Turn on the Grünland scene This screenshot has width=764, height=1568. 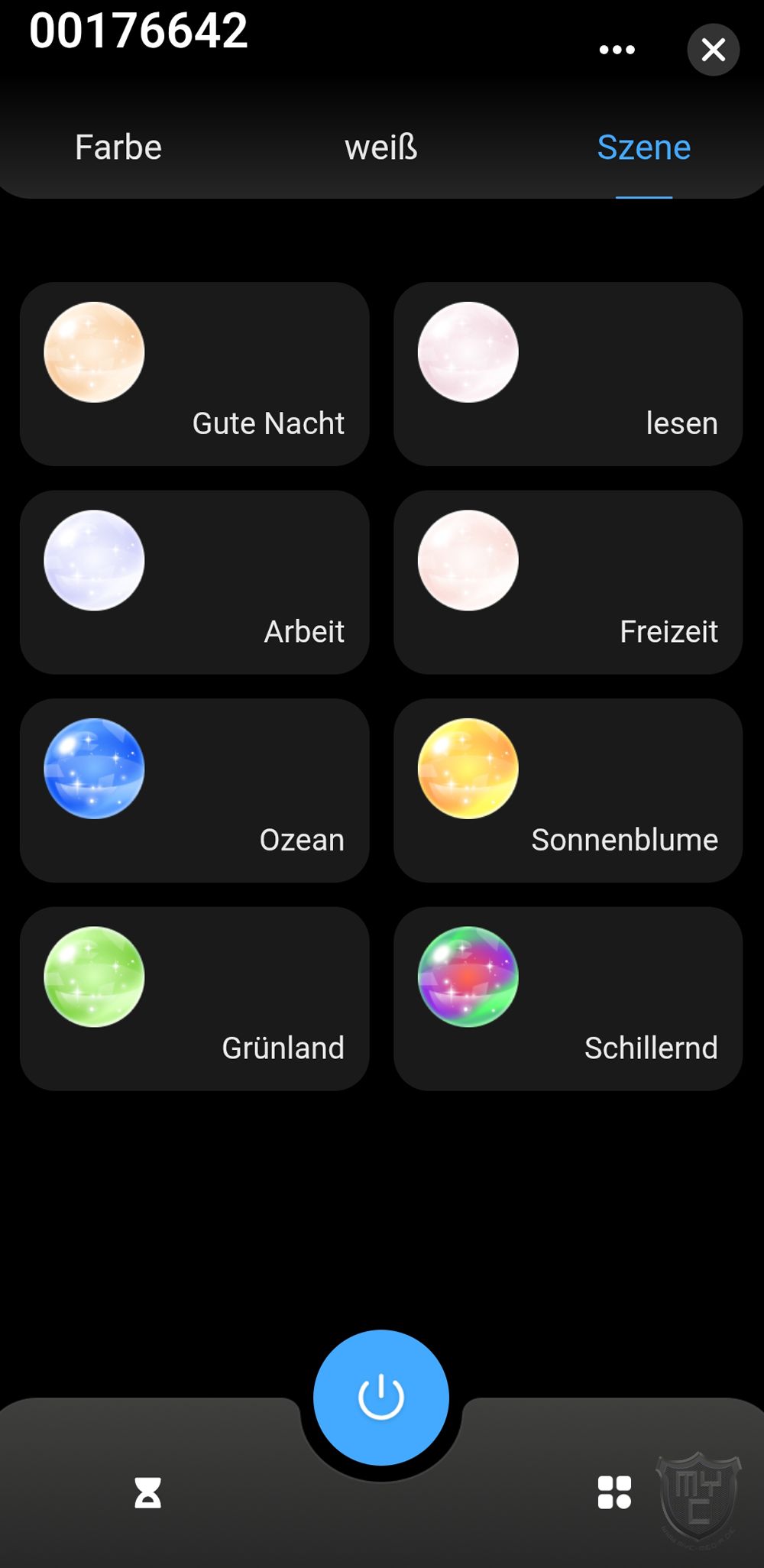pos(194,999)
